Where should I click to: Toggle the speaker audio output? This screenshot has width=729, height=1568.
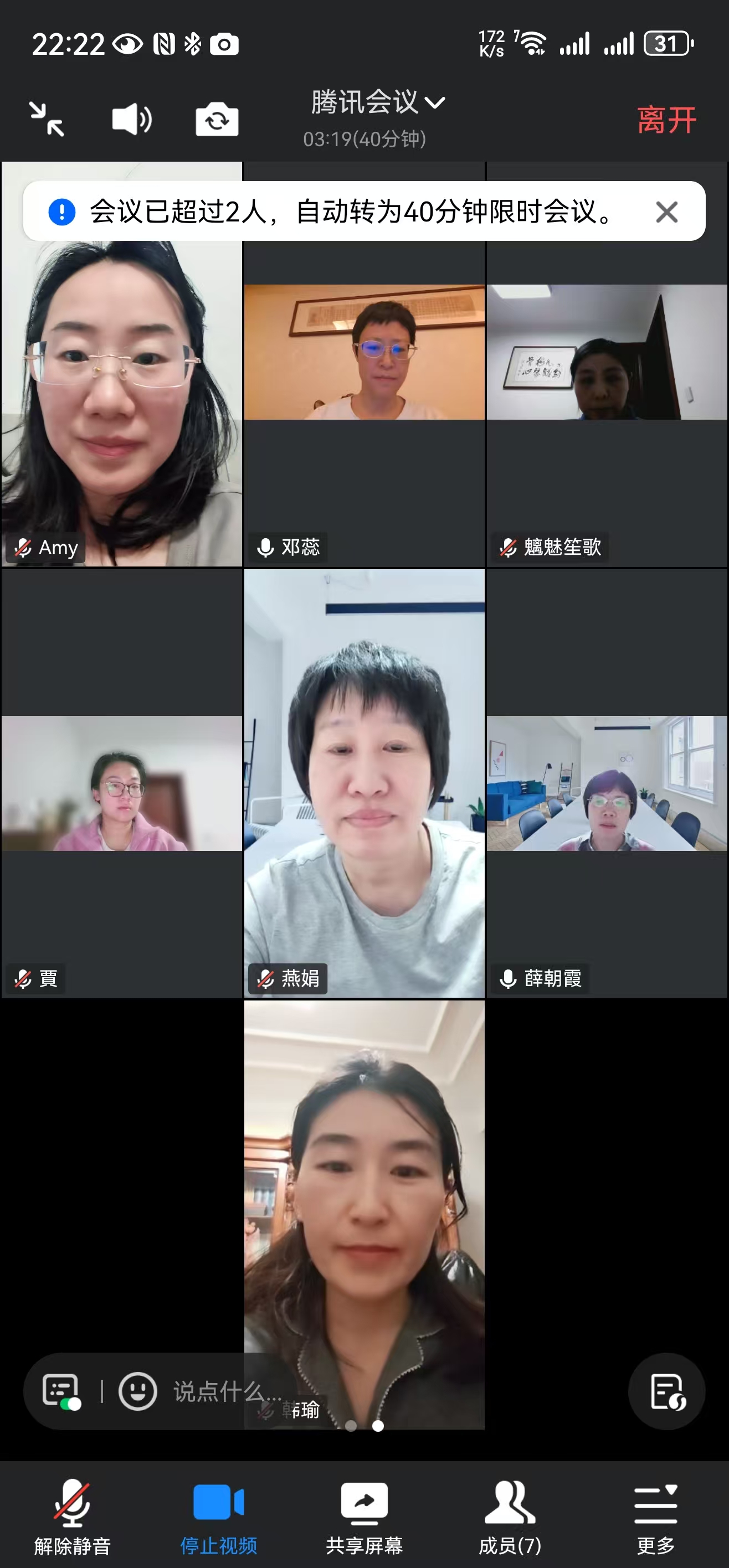(131, 118)
